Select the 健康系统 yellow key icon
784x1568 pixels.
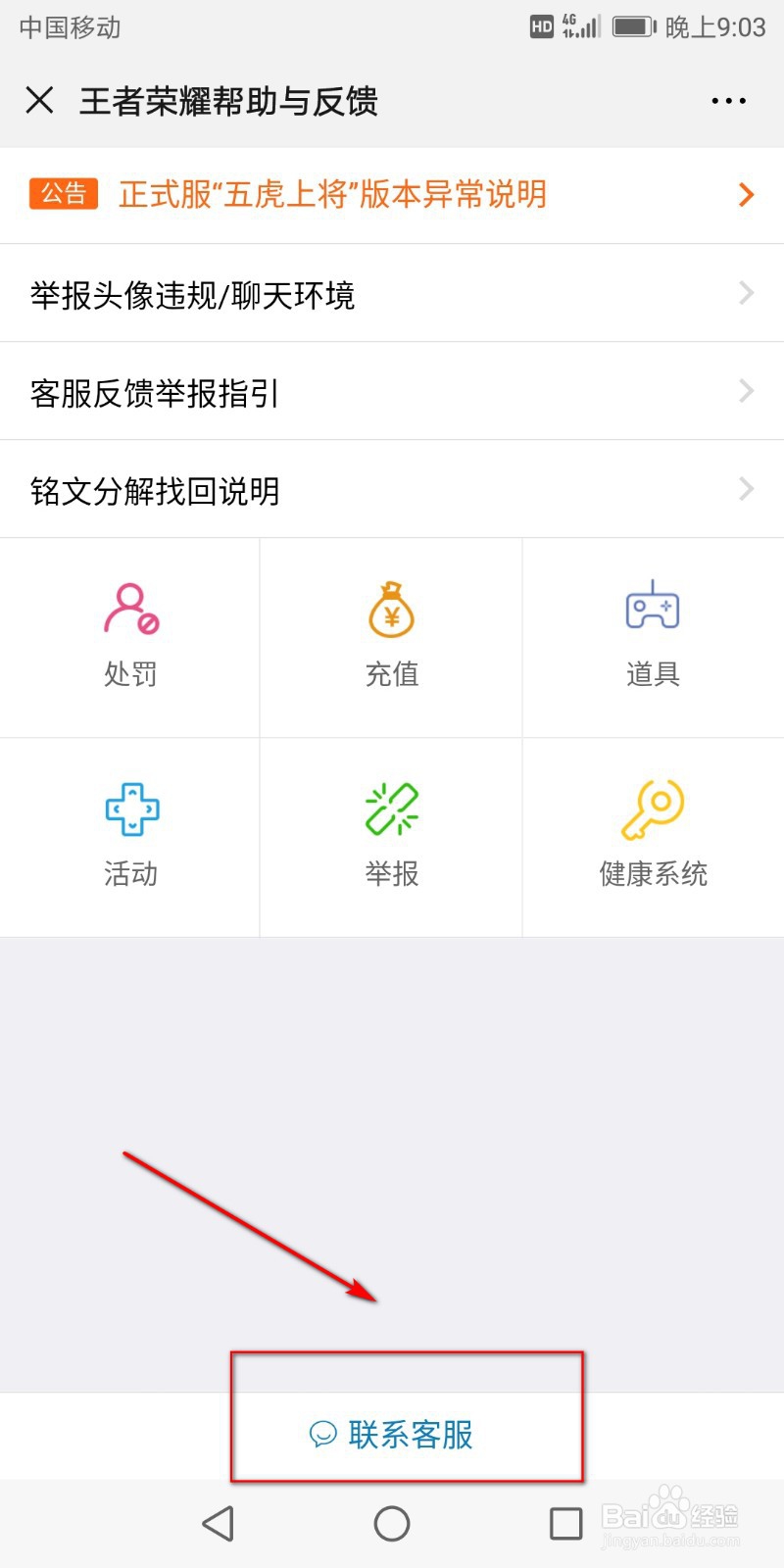click(x=653, y=833)
